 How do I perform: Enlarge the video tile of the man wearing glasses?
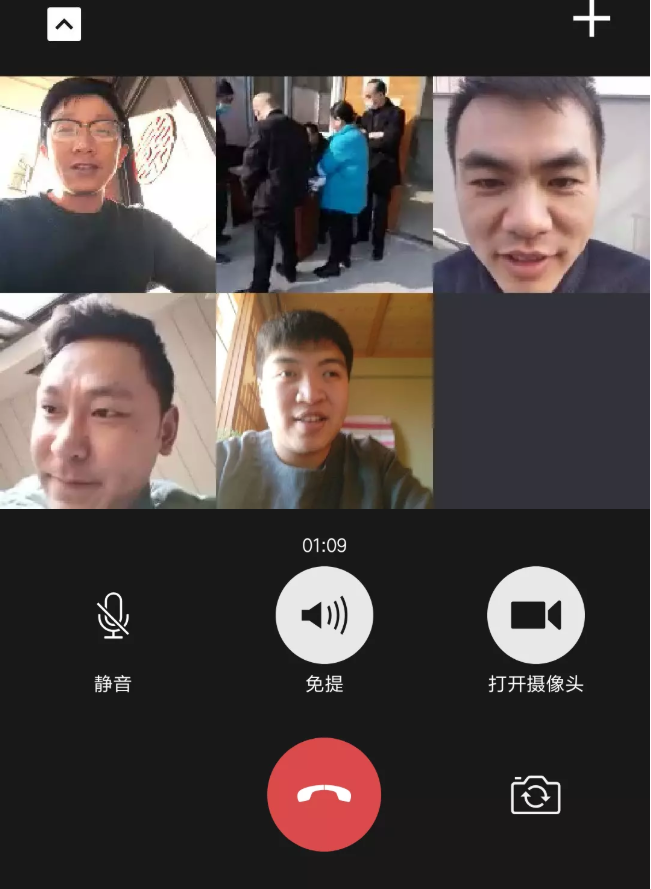107,184
